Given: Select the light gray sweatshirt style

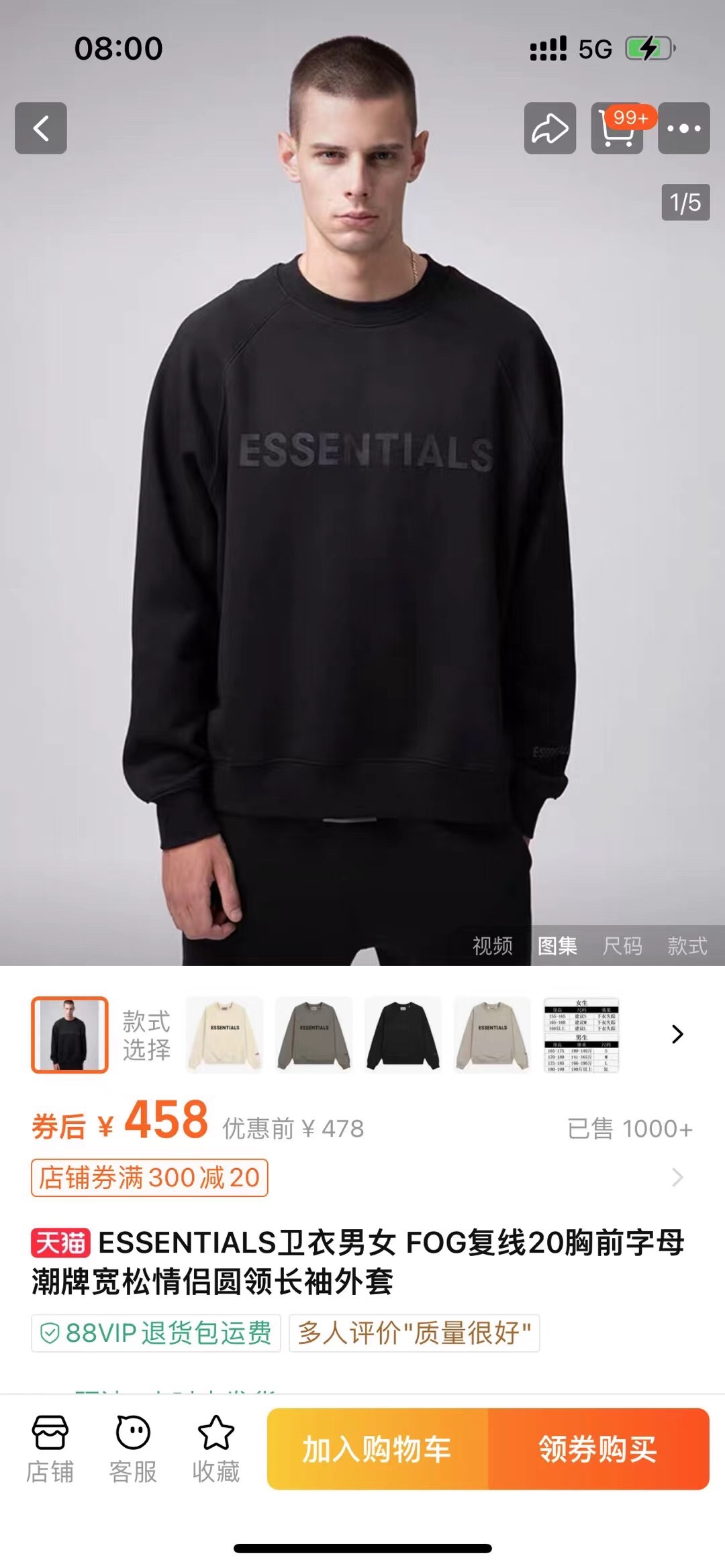Looking at the screenshot, I should click(492, 1035).
